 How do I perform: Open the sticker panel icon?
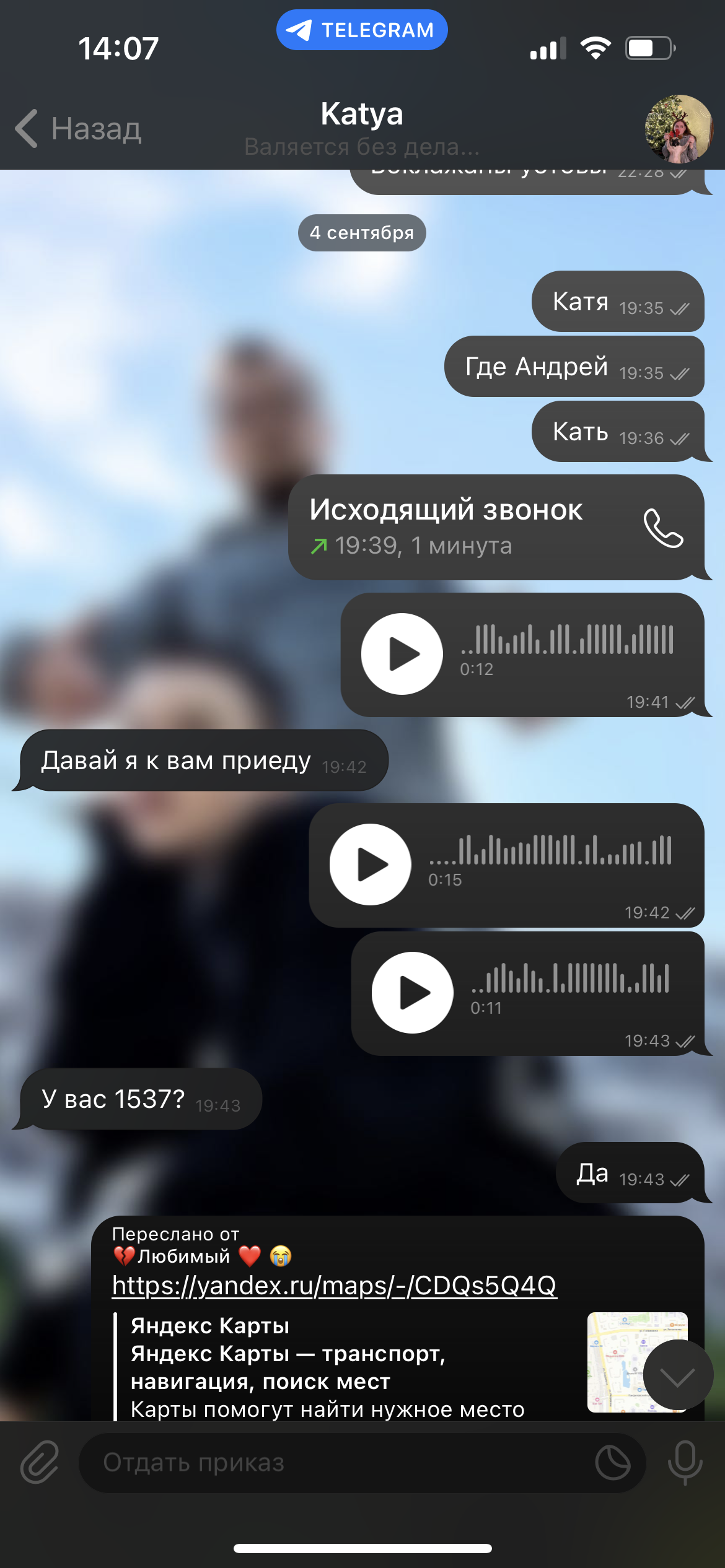[613, 1463]
